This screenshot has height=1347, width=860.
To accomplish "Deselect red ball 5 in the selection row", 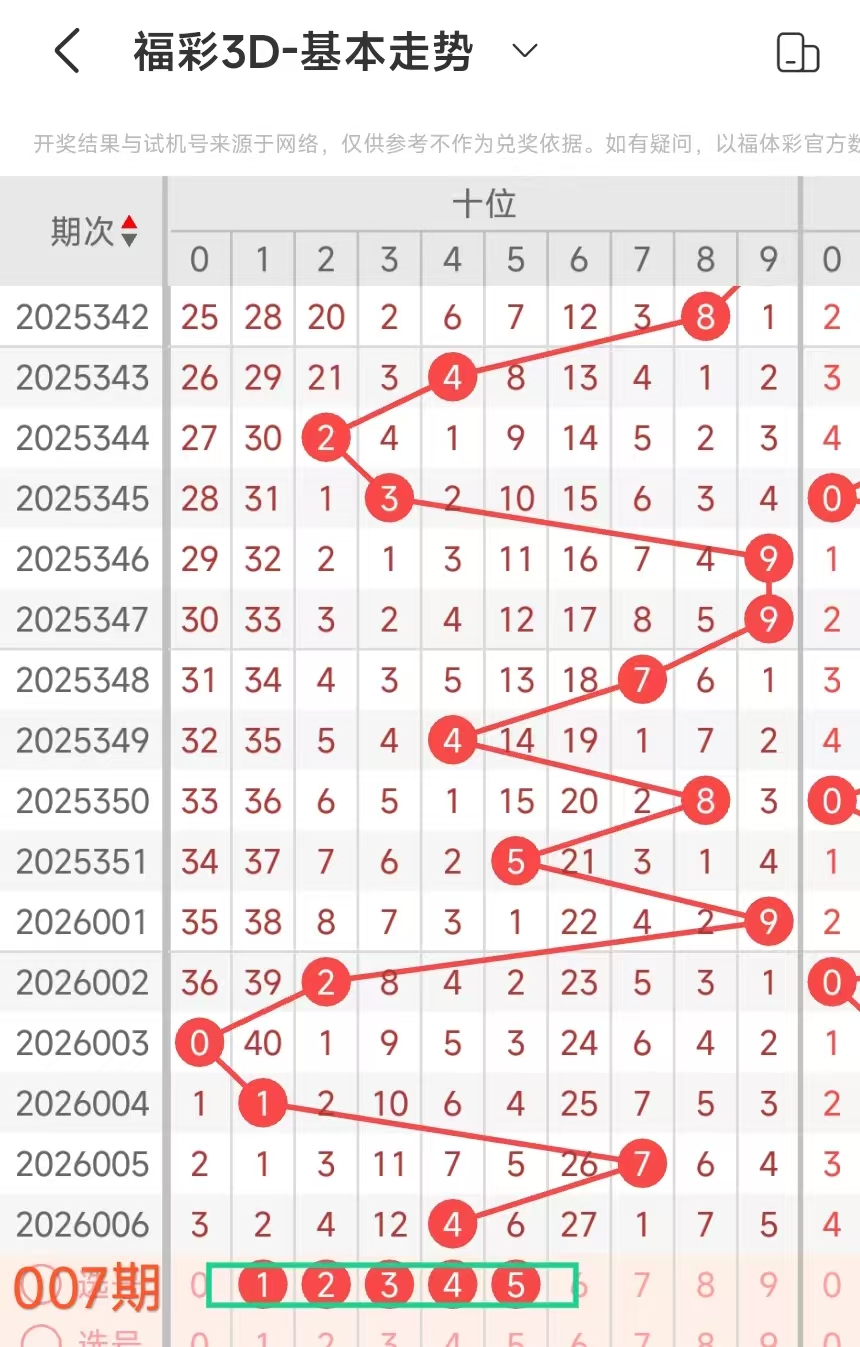I will (515, 1285).
